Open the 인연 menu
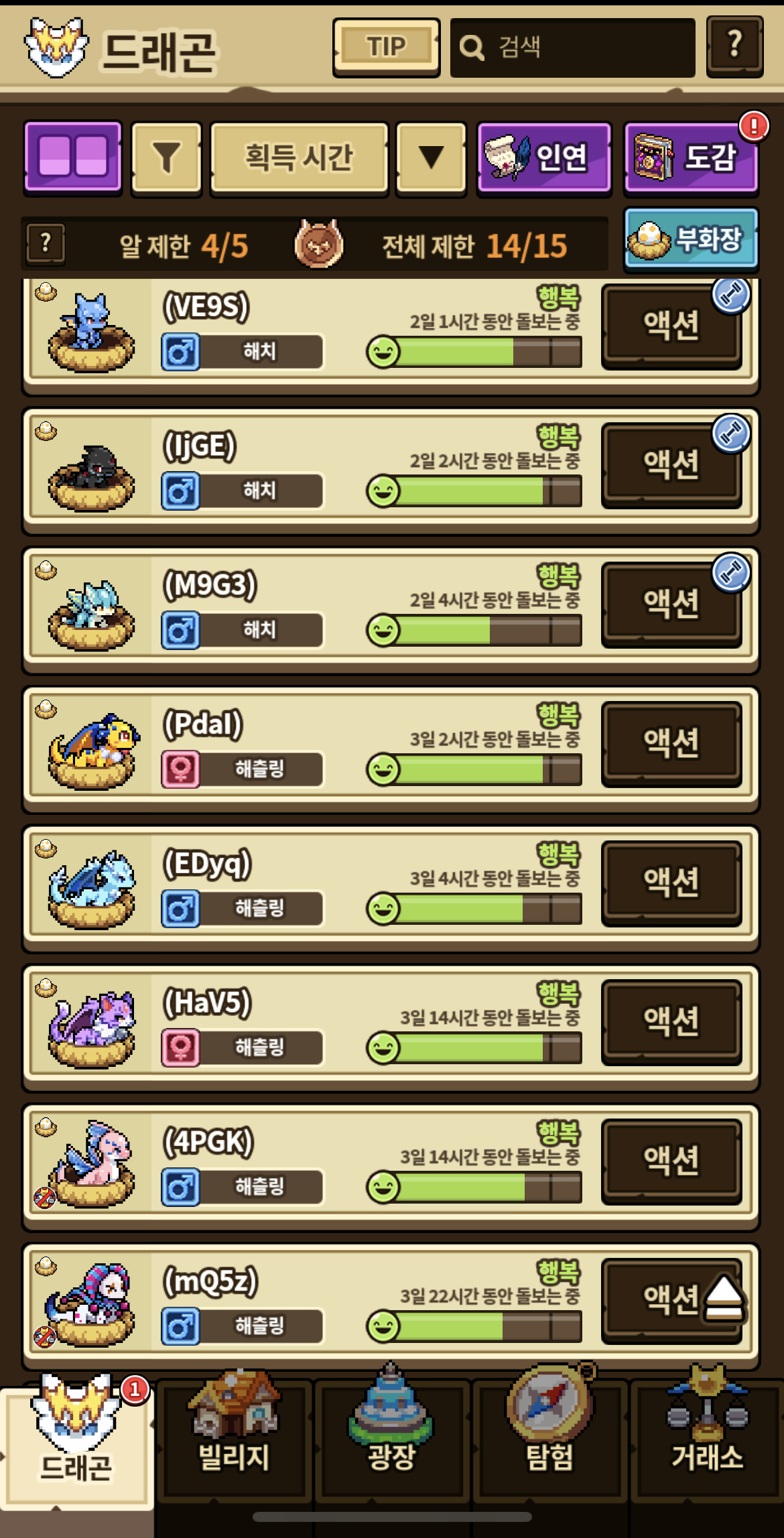Viewport: 784px width, 1538px height. point(543,158)
